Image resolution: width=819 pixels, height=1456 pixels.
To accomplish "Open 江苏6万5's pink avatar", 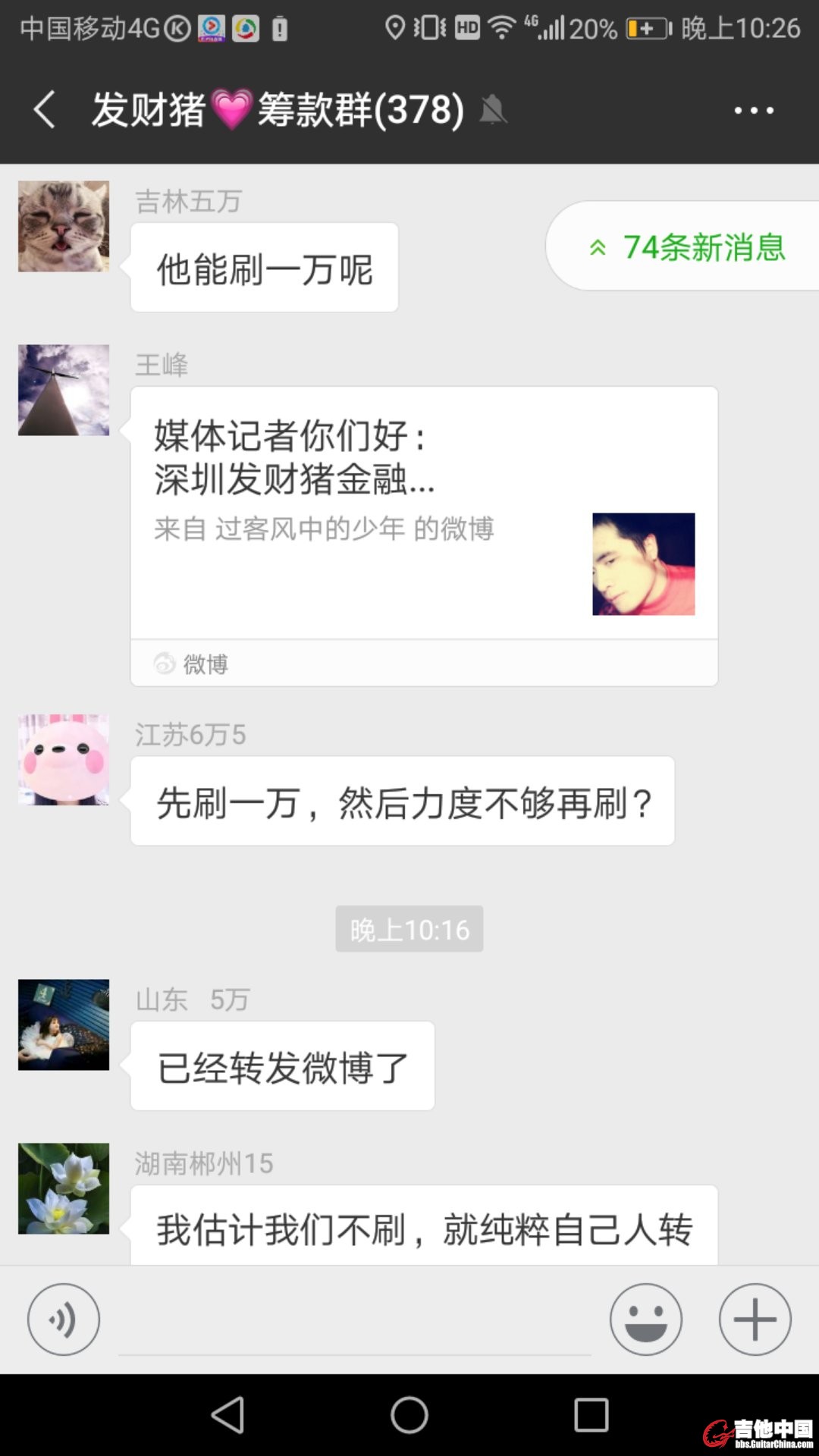I will pos(64,759).
